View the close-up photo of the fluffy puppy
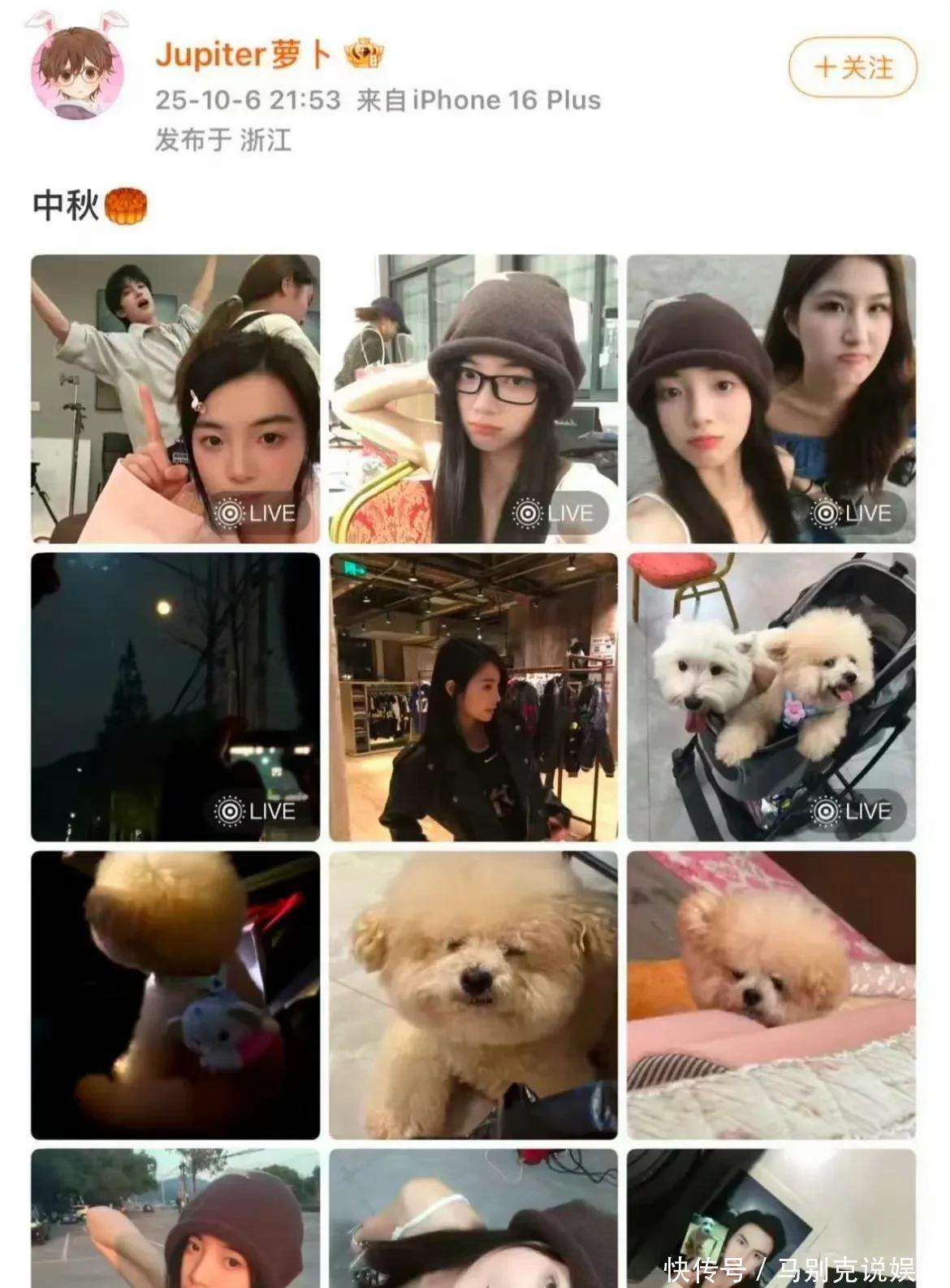This screenshot has width=950, height=1288. [x=473, y=995]
